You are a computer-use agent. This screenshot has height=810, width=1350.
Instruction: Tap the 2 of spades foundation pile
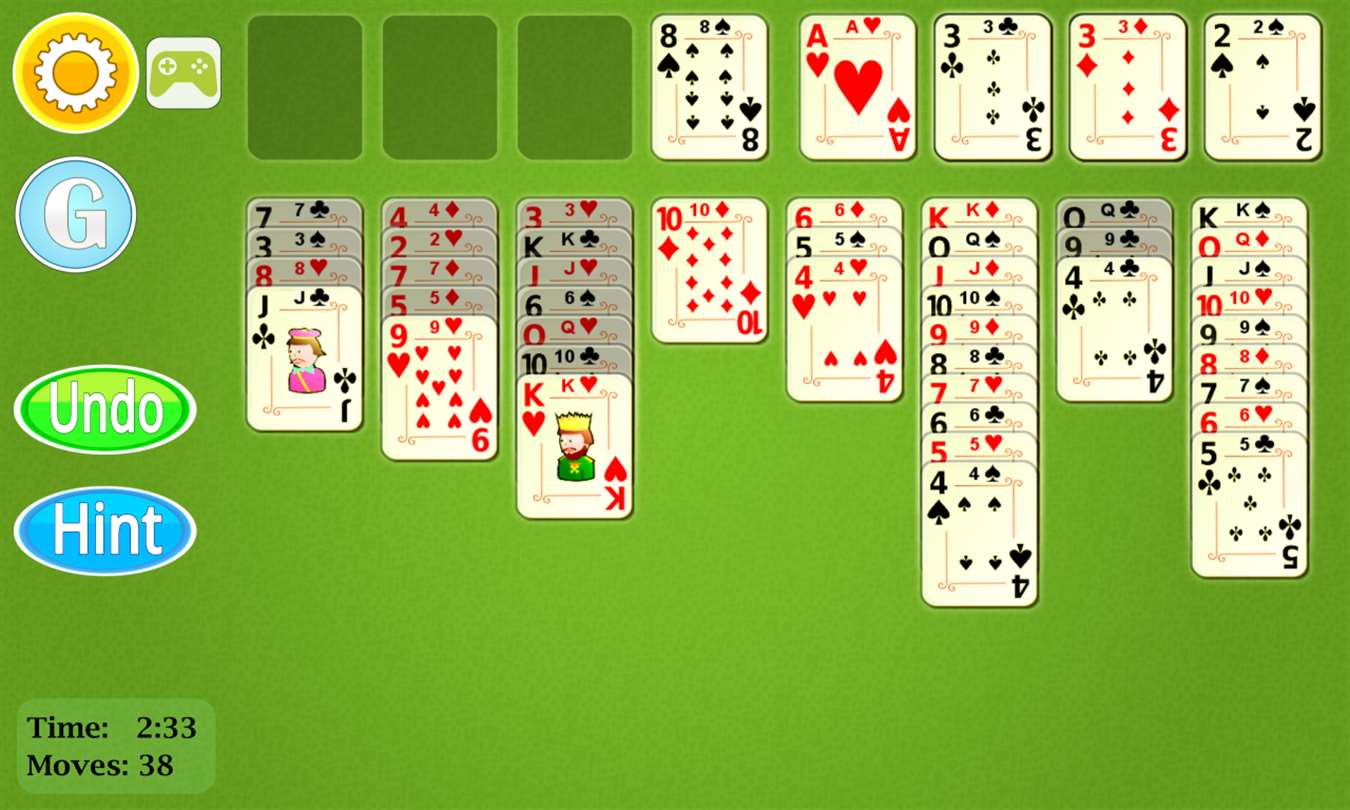(1262, 87)
